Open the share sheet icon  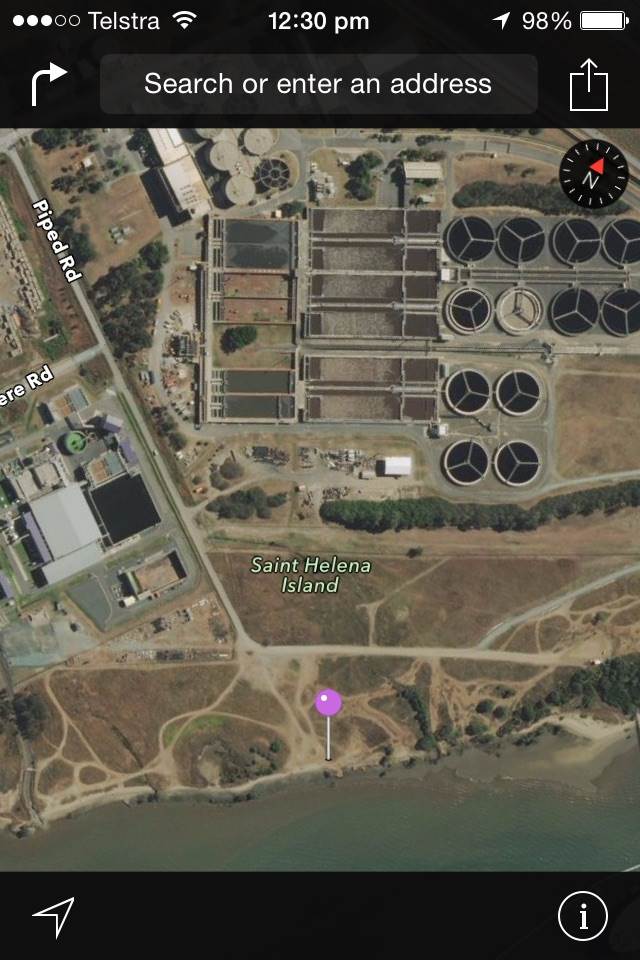pyautogui.click(x=589, y=84)
